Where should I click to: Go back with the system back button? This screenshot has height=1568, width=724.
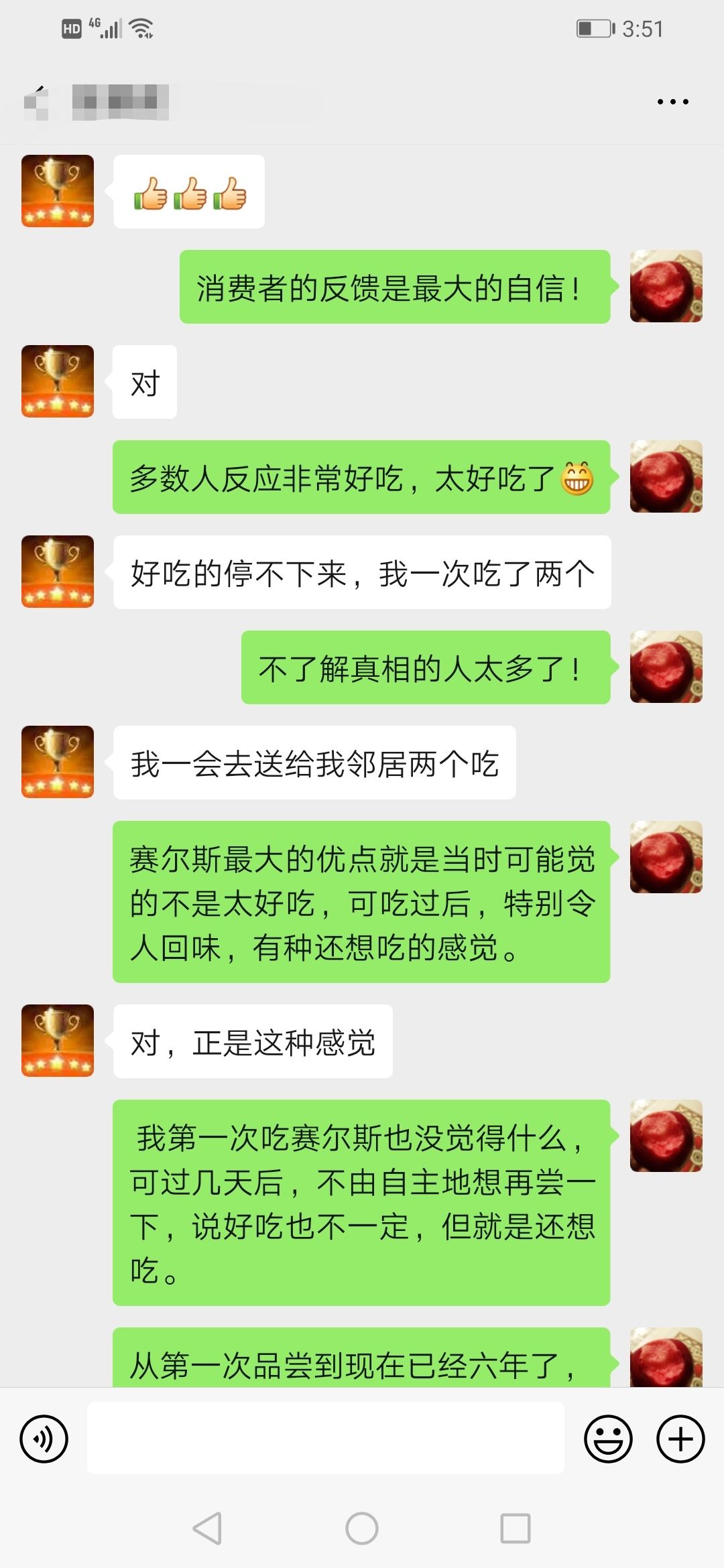pos(207,1528)
